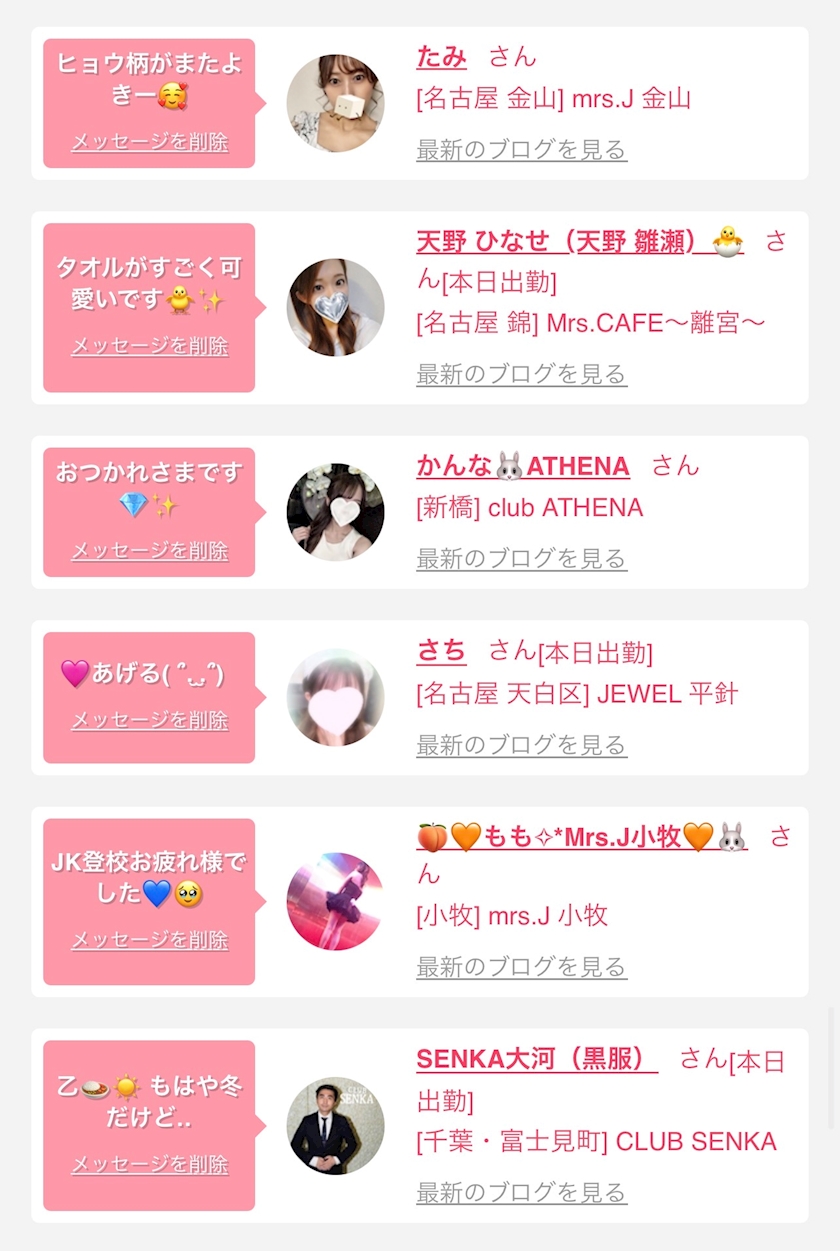View たみ's latest blog
840x1251 pixels.
coord(521,150)
